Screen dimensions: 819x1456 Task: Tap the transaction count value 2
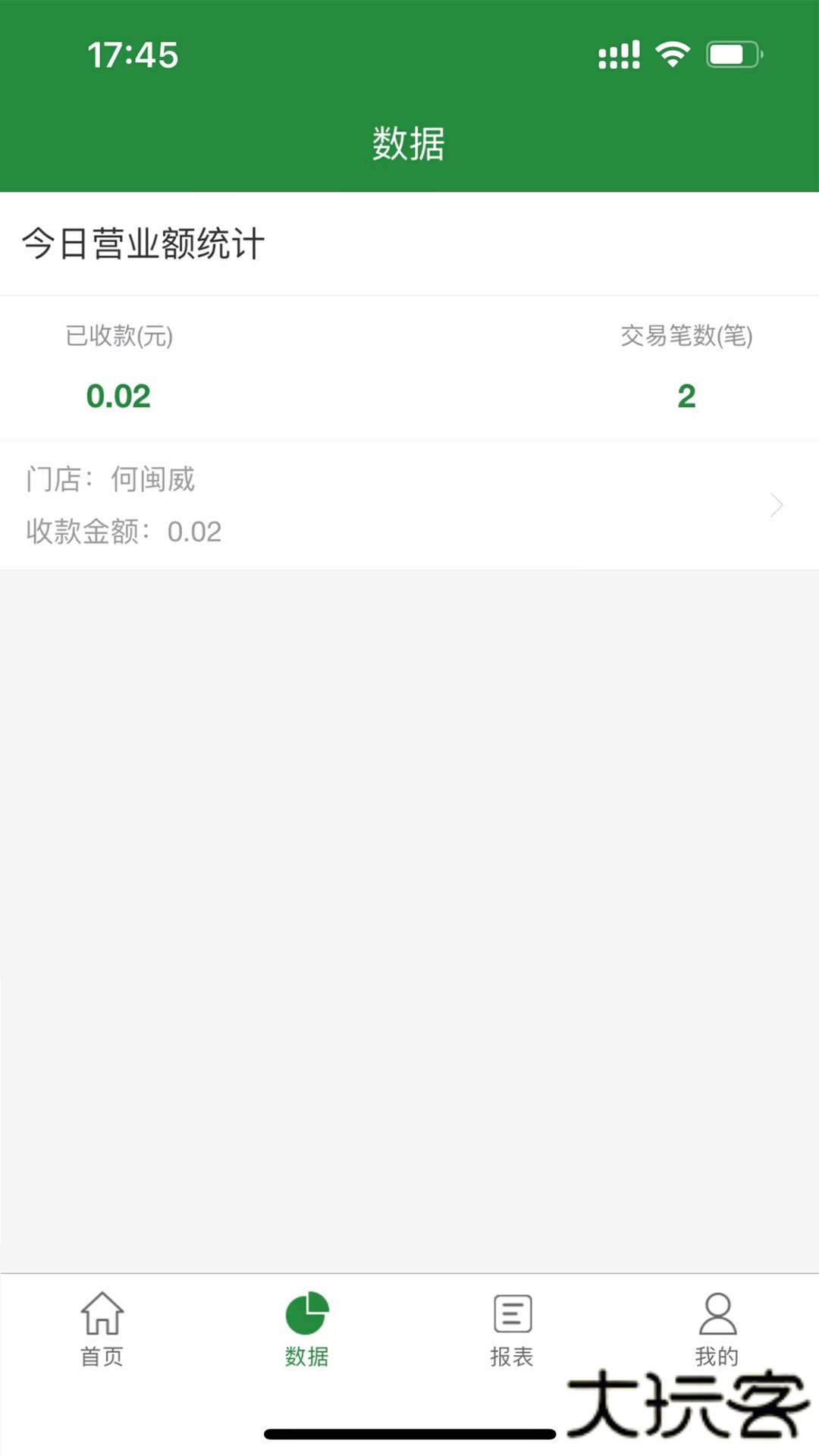point(685,395)
